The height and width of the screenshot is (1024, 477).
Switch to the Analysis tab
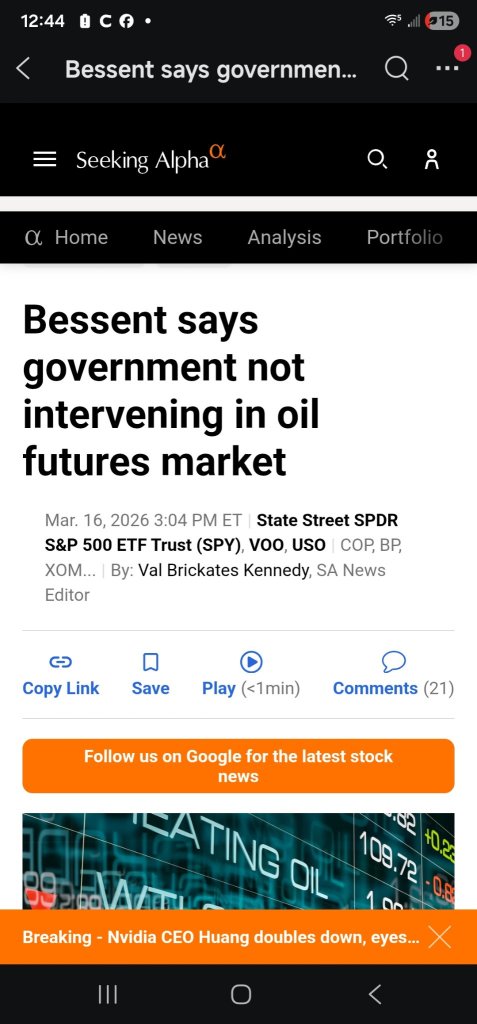pos(284,237)
